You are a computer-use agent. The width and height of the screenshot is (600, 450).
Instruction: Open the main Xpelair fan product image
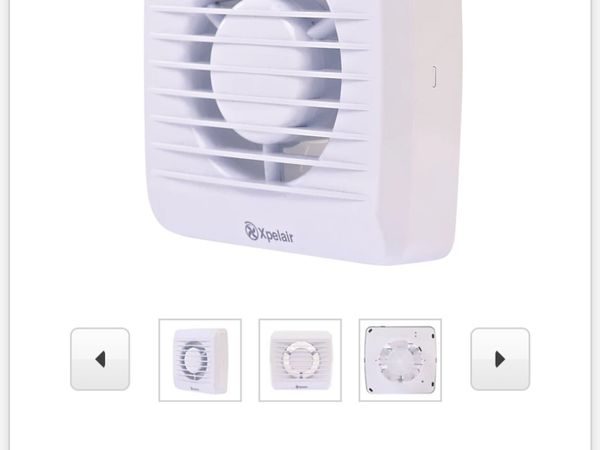point(300,130)
